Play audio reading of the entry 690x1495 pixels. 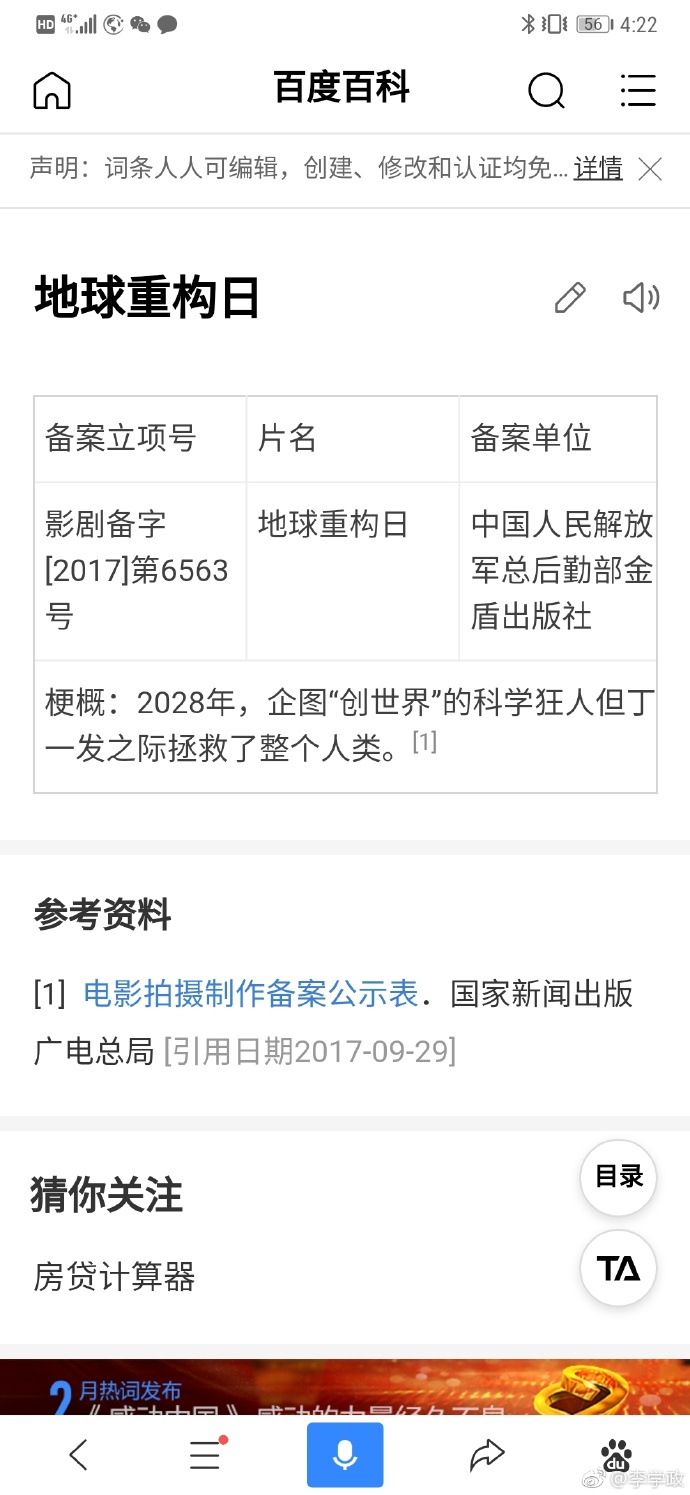pyautogui.click(x=641, y=298)
